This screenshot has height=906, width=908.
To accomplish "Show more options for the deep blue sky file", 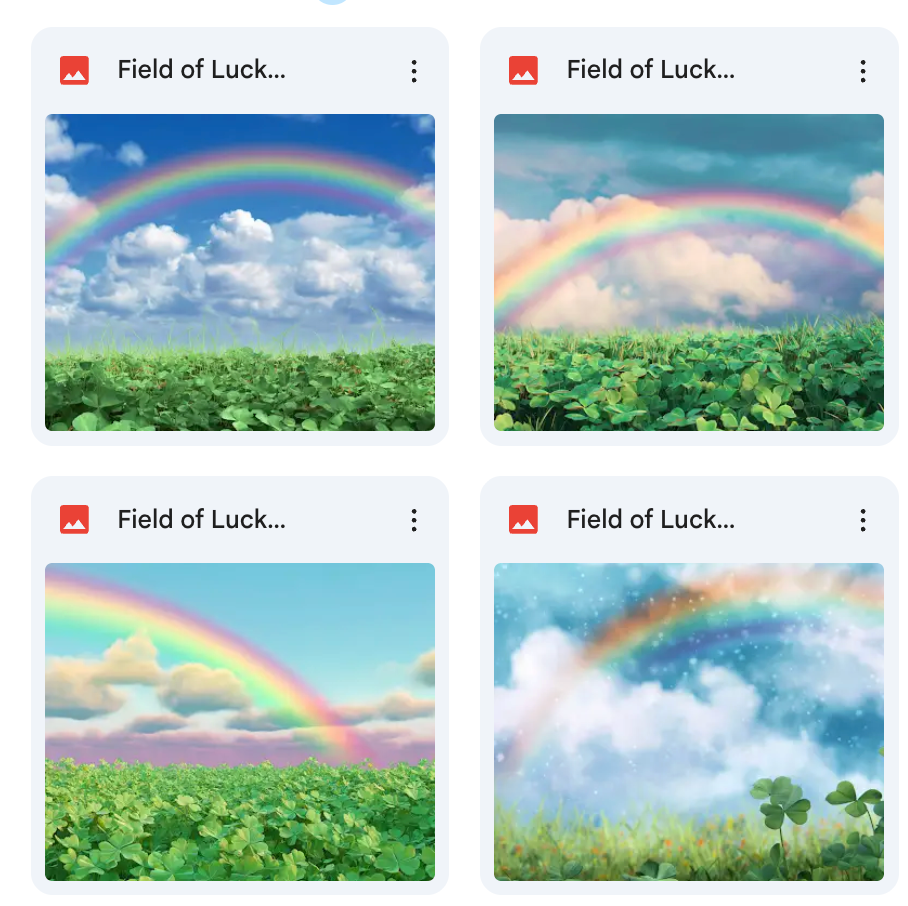I will 414,71.
